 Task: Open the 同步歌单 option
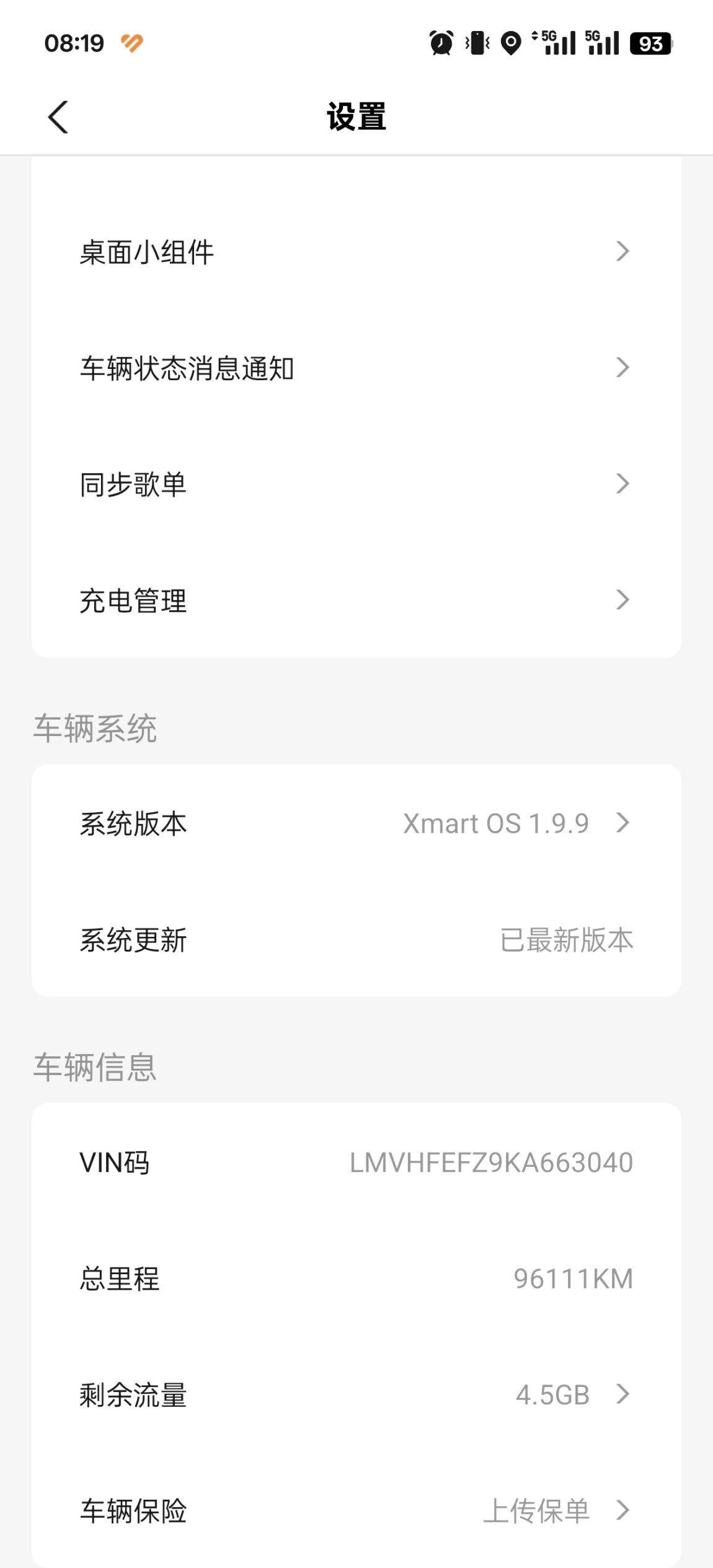[356, 484]
